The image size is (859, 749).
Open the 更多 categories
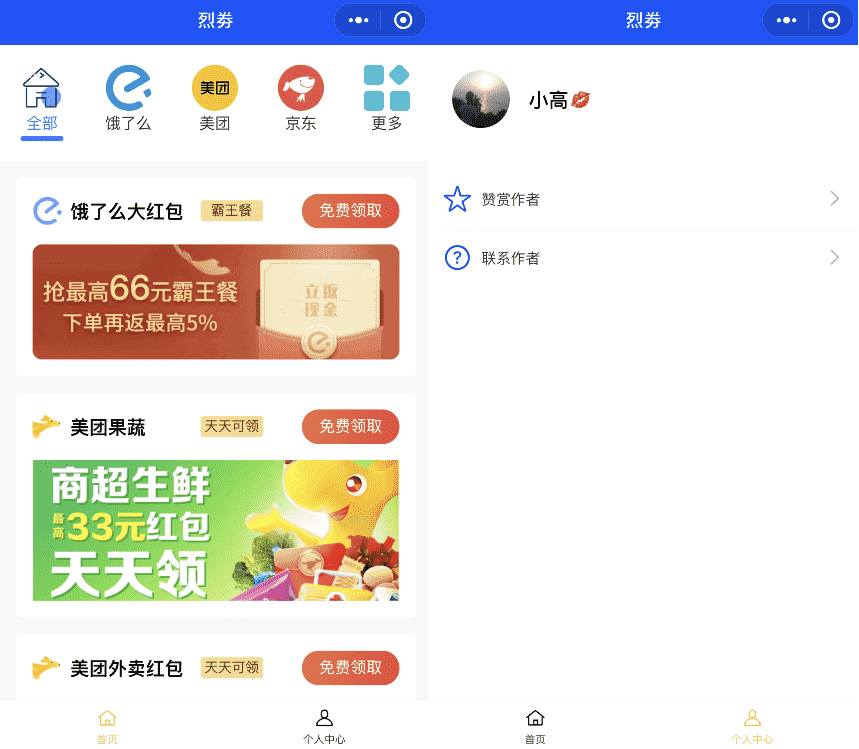coord(386,100)
